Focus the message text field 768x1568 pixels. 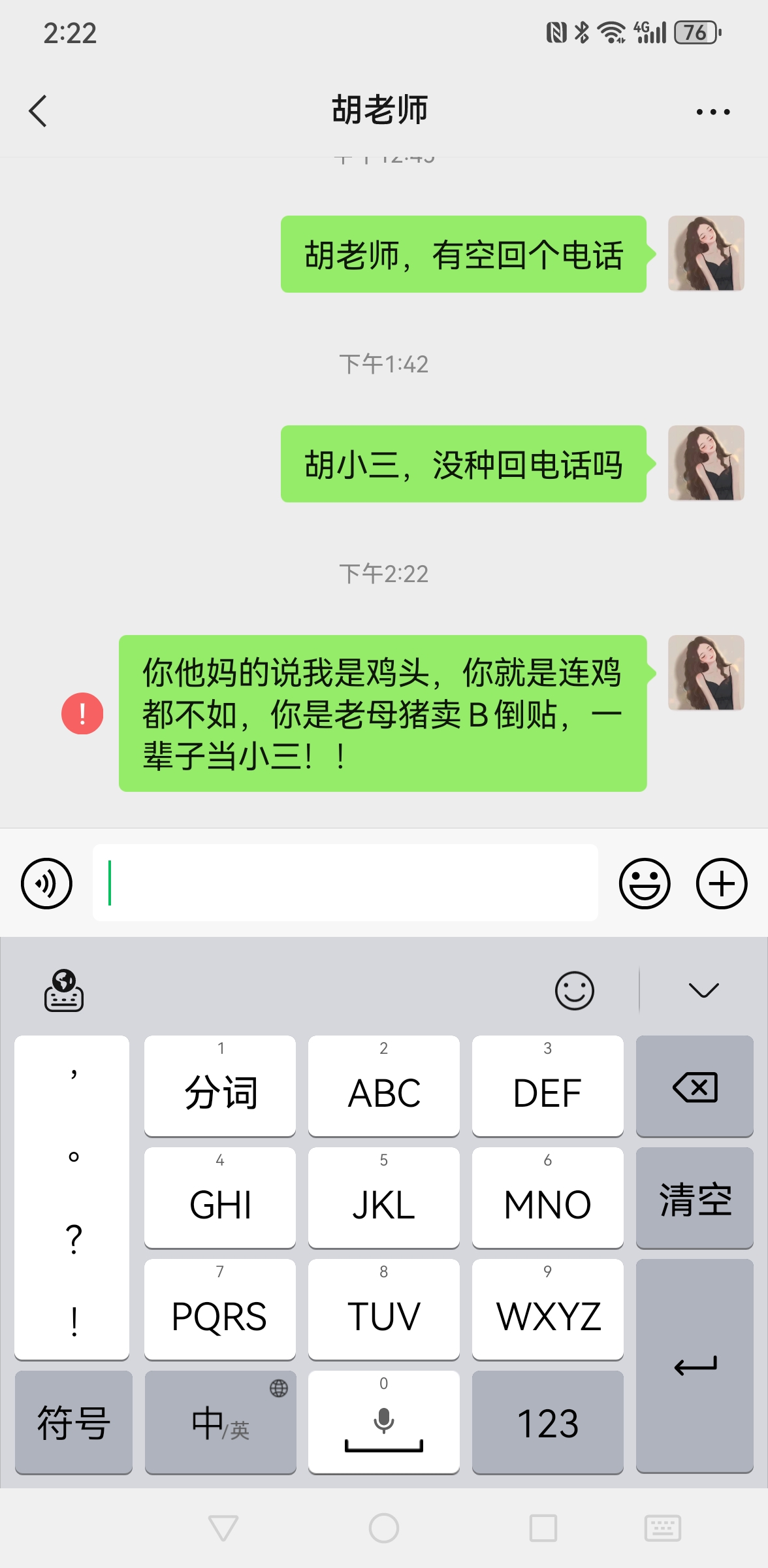pyautogui.click(x=345, y=883)
